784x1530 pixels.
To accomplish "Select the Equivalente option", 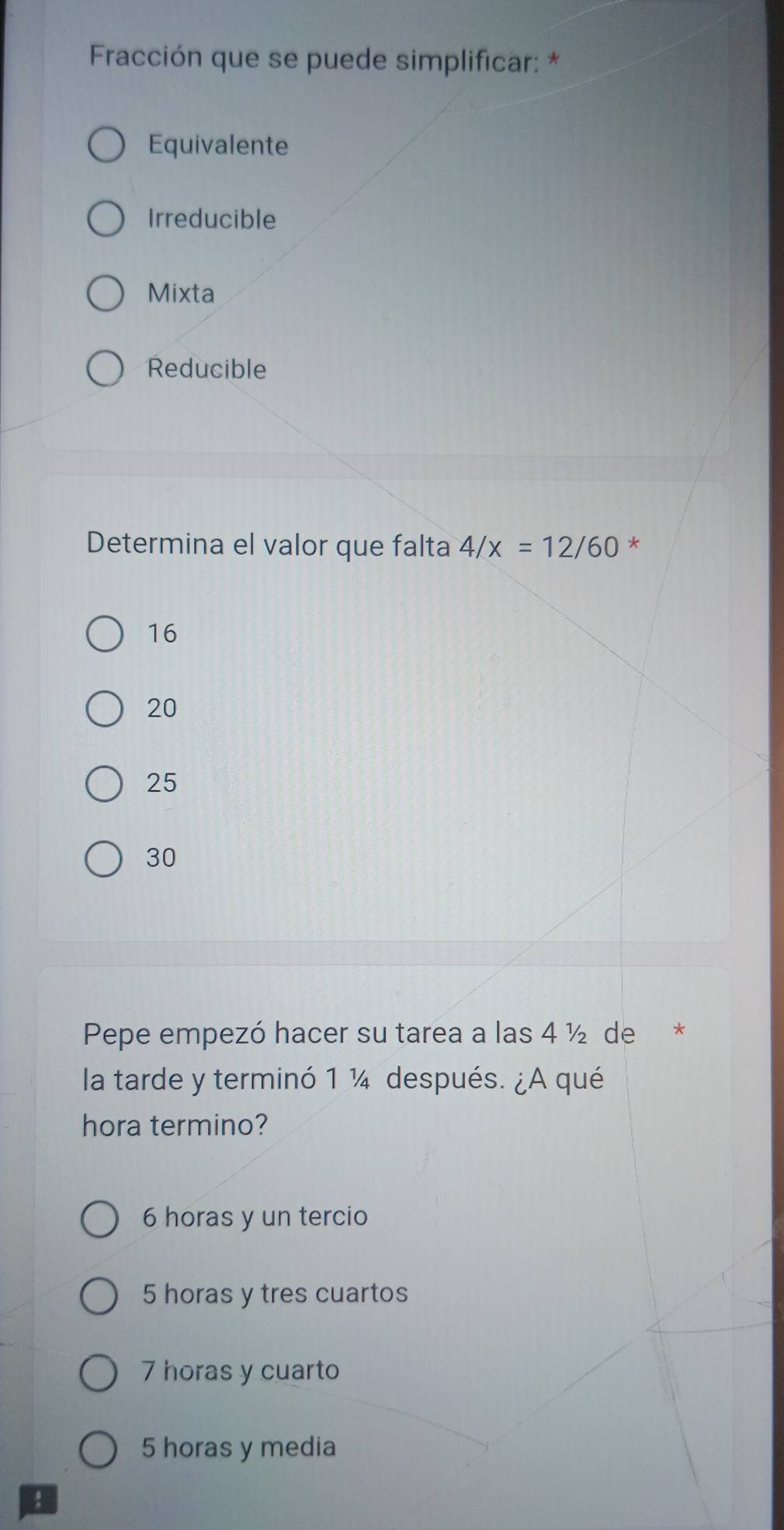I will (106, 146).
